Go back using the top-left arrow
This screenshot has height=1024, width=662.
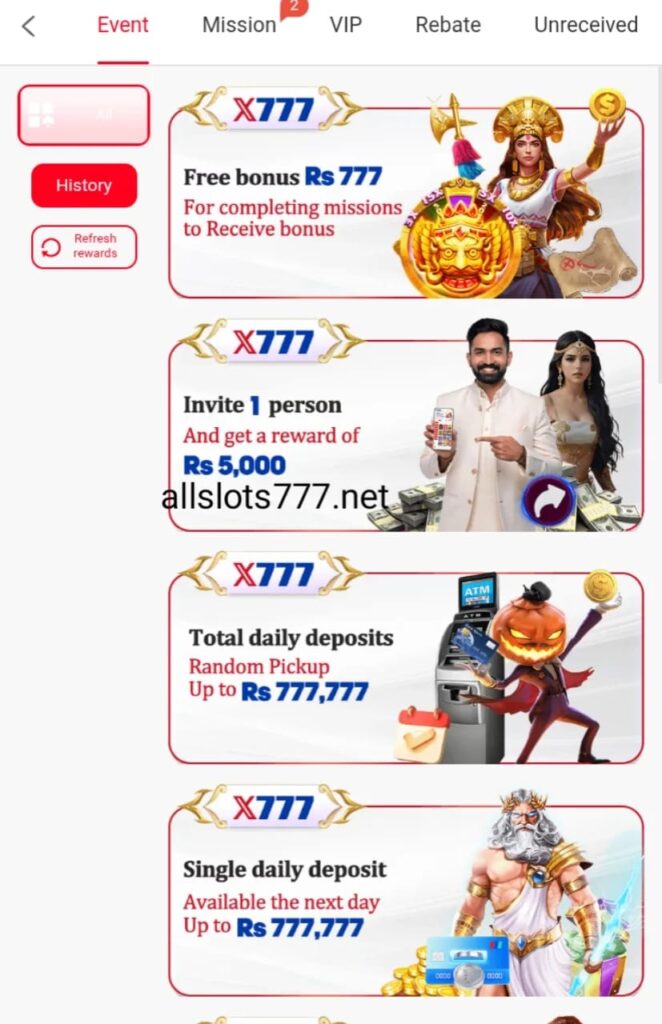(28, 27)
